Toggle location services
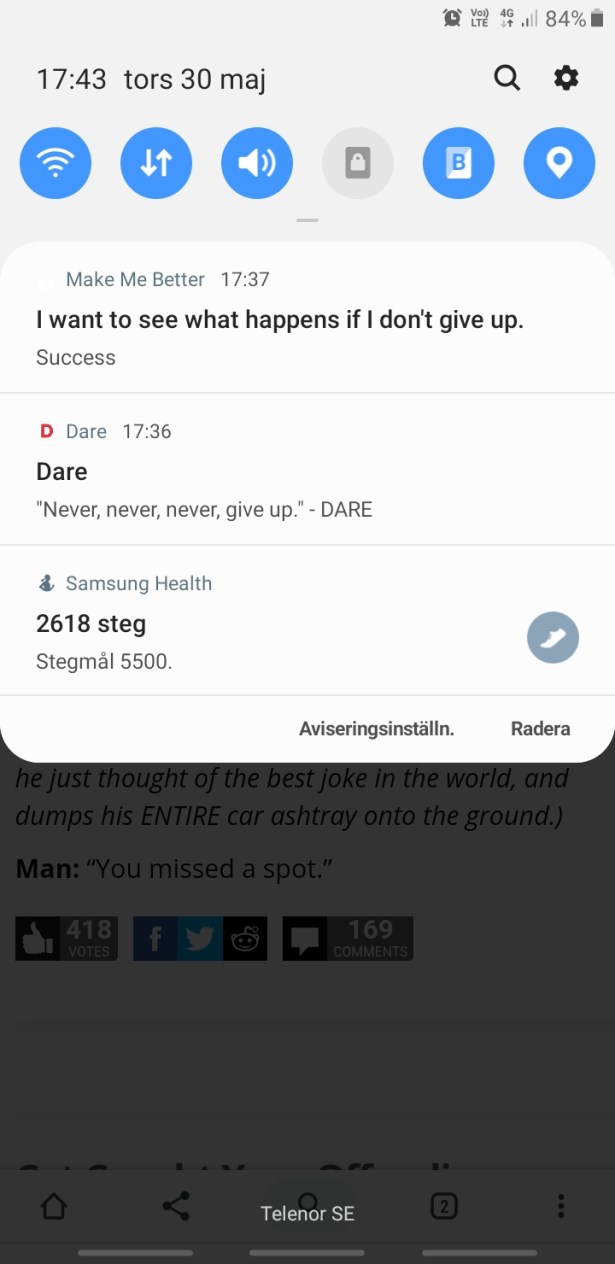This screenshot has width=615, height=1264. (559, 163)
